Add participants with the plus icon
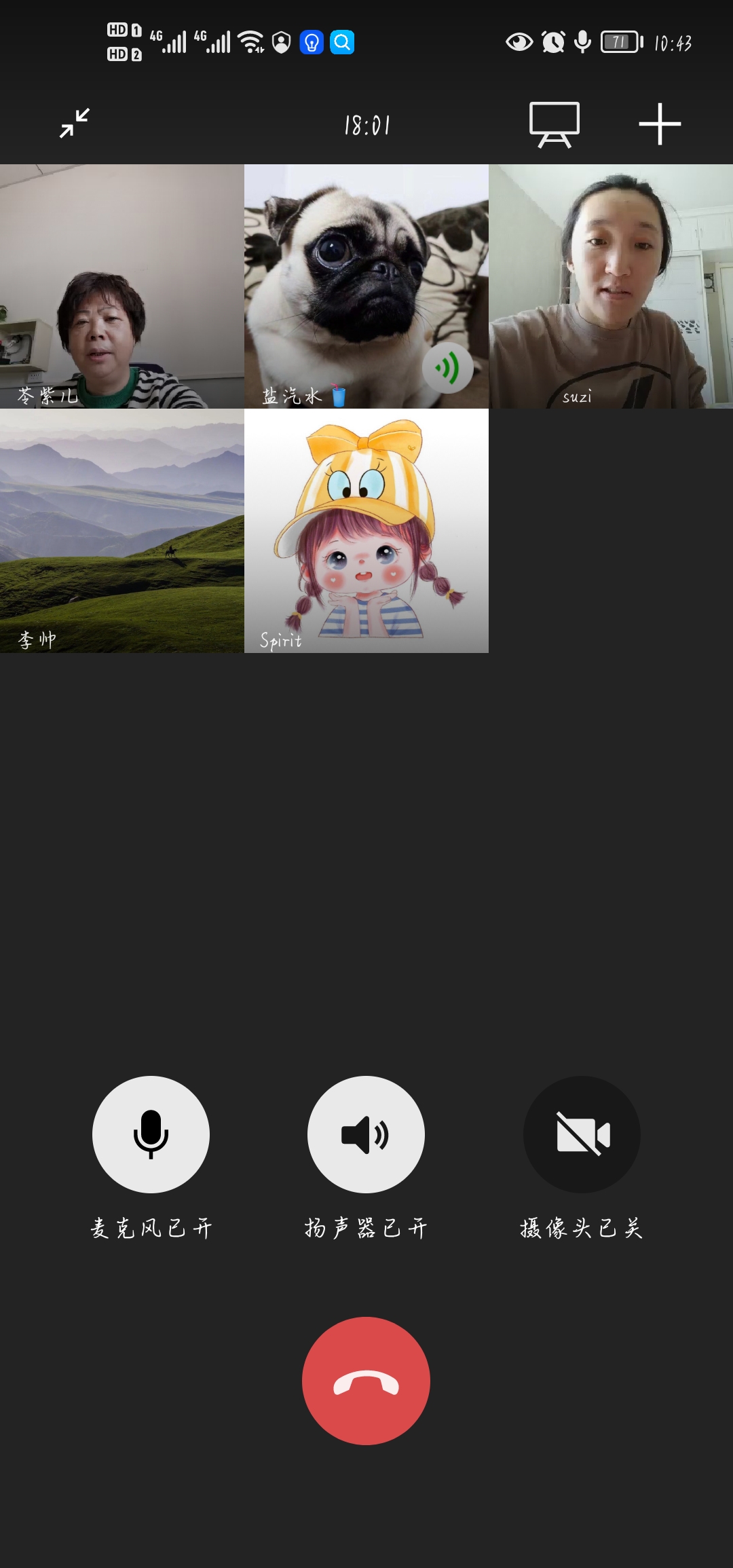The image size is (733, 1568). click(x=660, y=124)
